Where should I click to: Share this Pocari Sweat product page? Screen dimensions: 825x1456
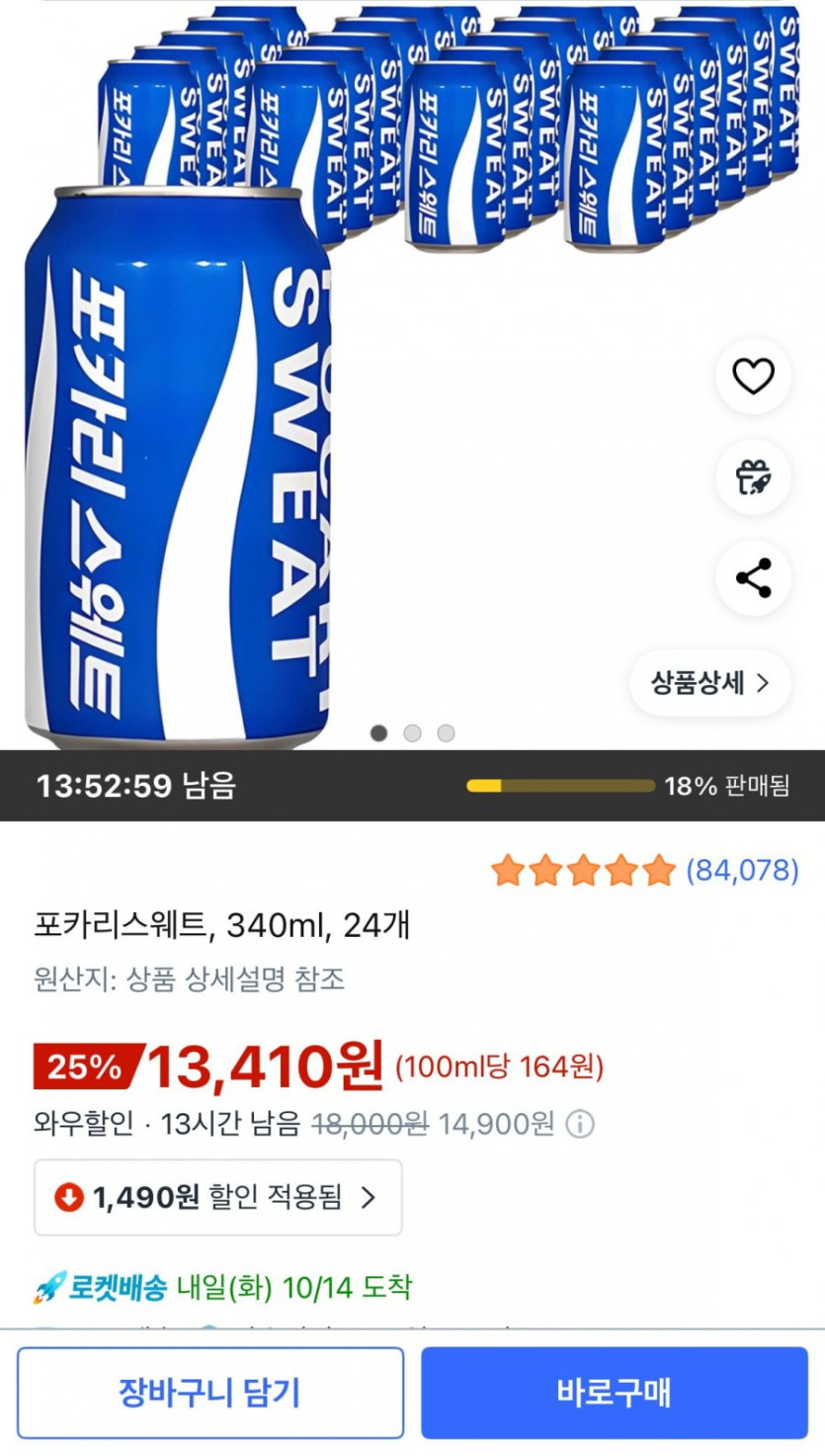753,578
